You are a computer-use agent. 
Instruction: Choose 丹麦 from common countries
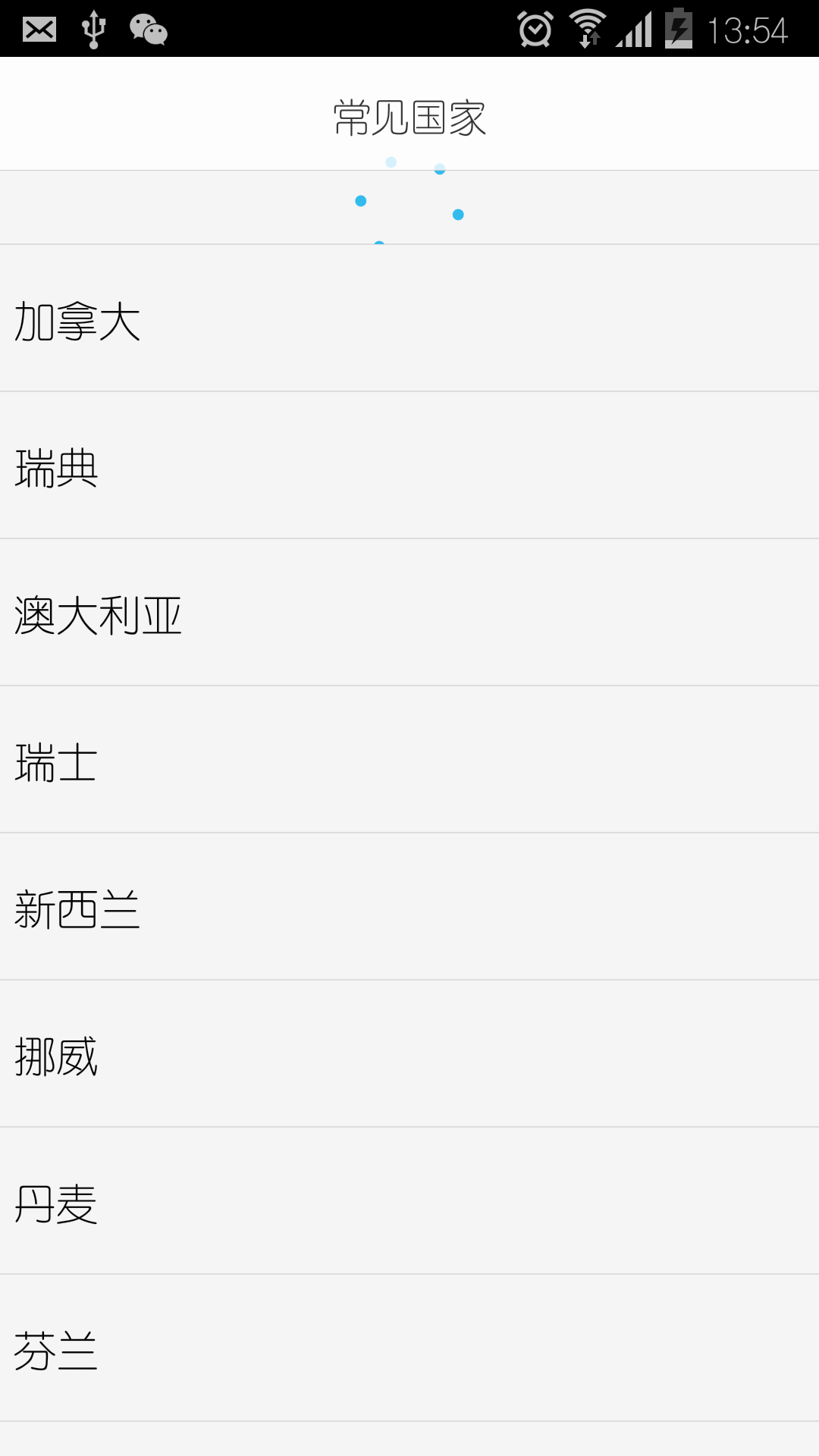click(x=409, y=1201)
